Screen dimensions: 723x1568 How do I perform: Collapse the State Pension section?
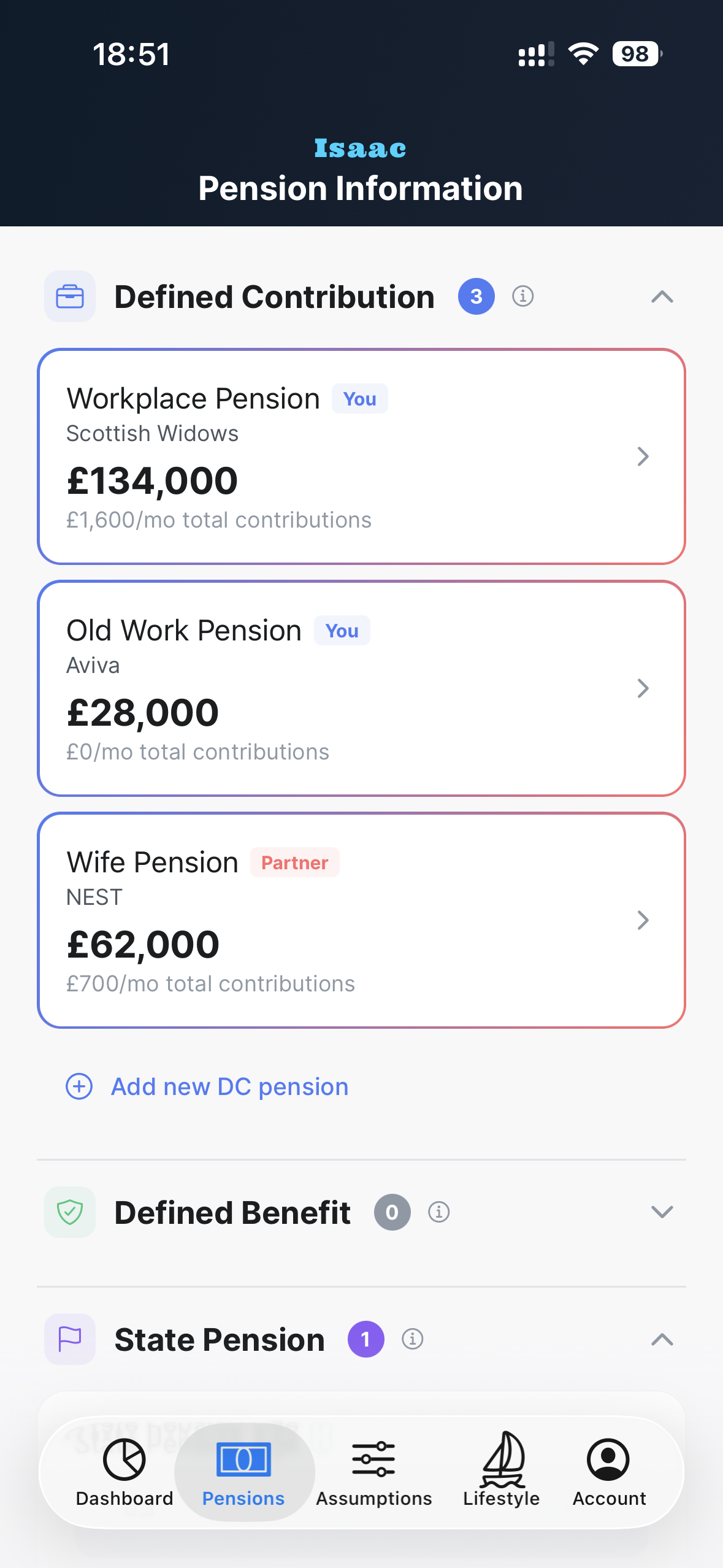click(x=661, y=1339)
